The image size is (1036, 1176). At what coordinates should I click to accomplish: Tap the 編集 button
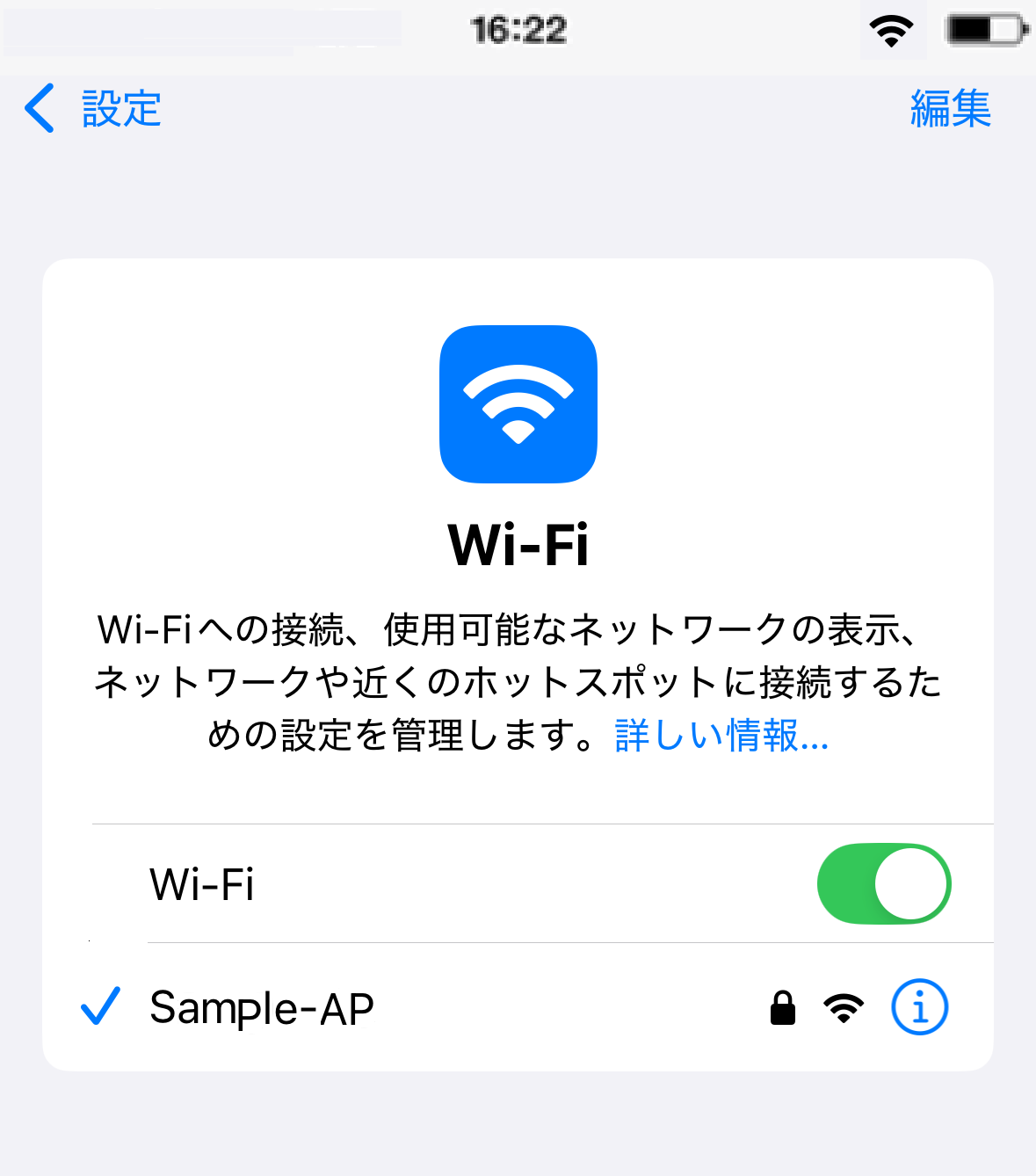[x=950, y=109]
